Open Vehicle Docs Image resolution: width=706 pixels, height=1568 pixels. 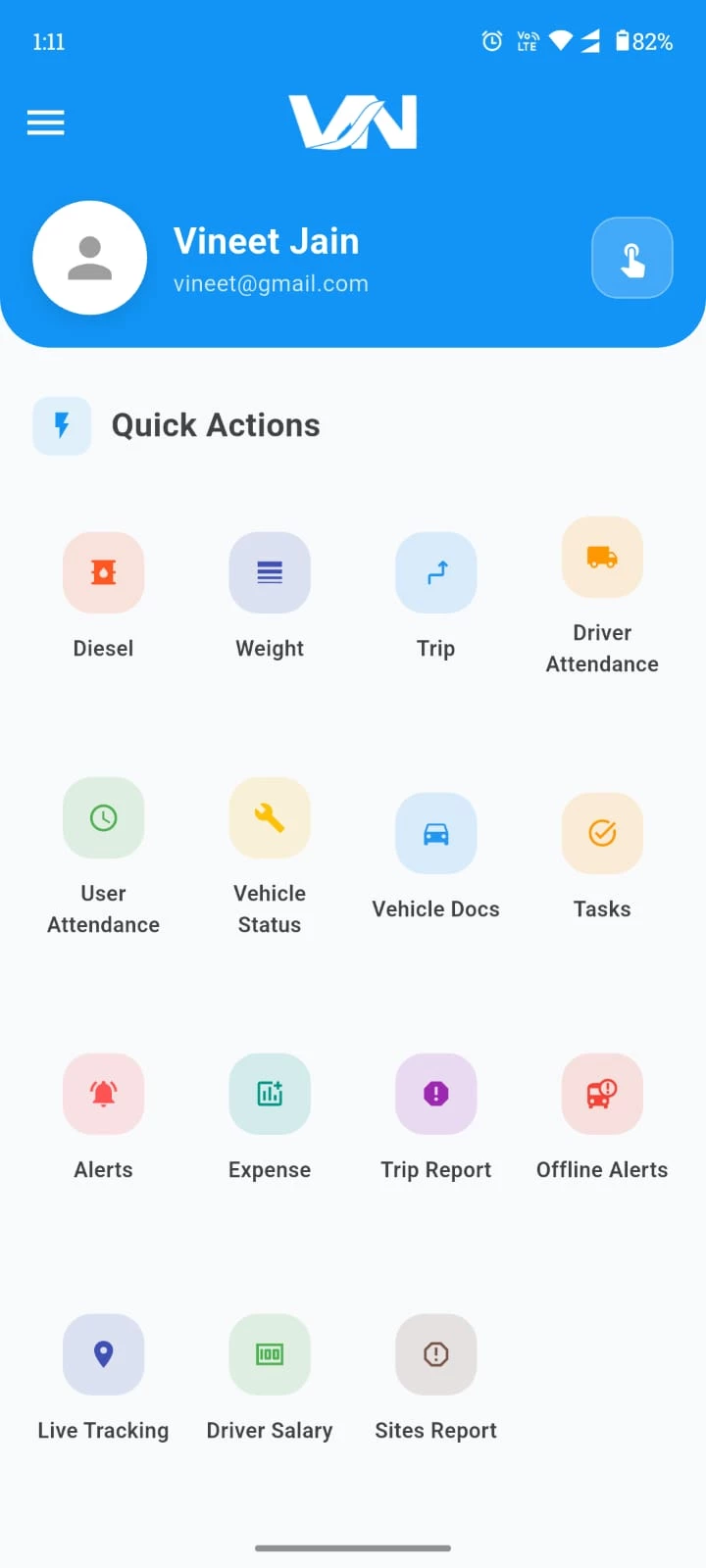(435, 834)
